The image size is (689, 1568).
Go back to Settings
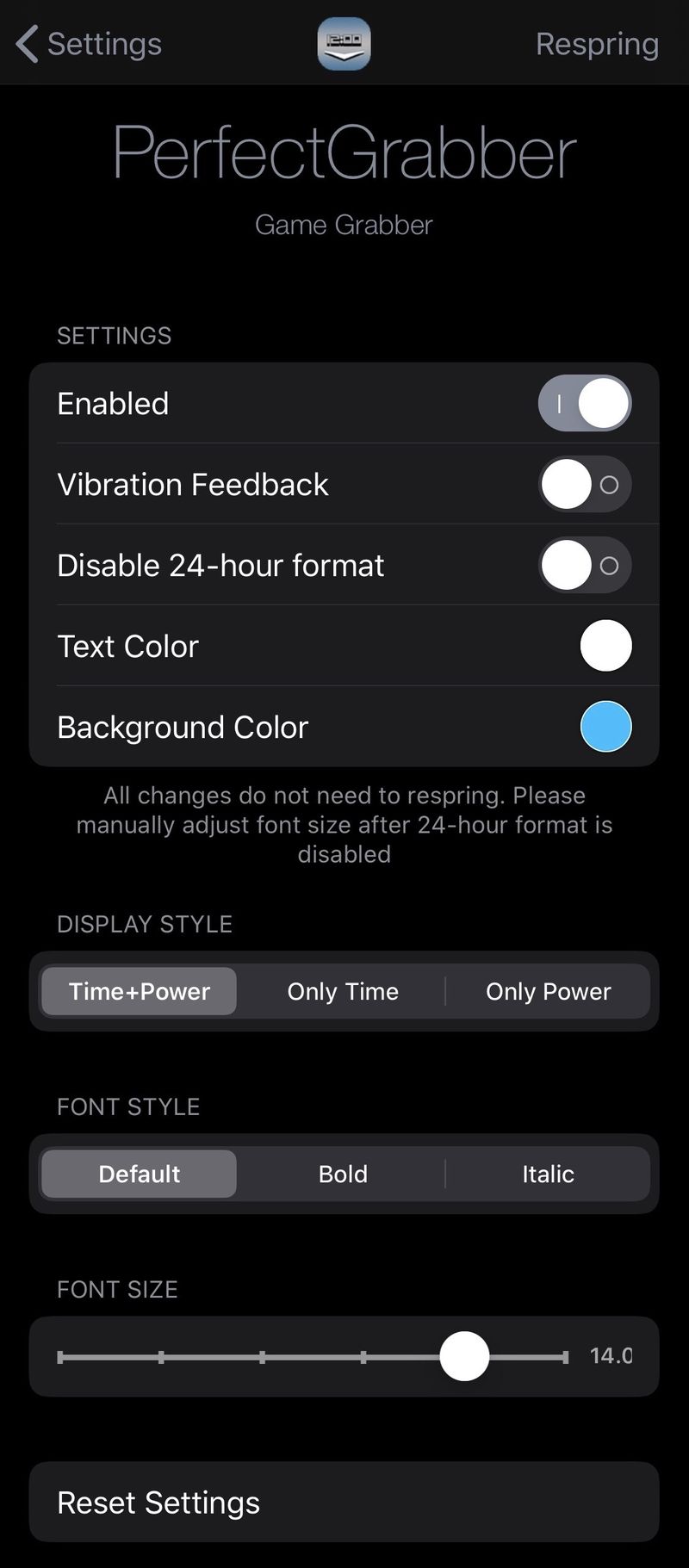89,43
